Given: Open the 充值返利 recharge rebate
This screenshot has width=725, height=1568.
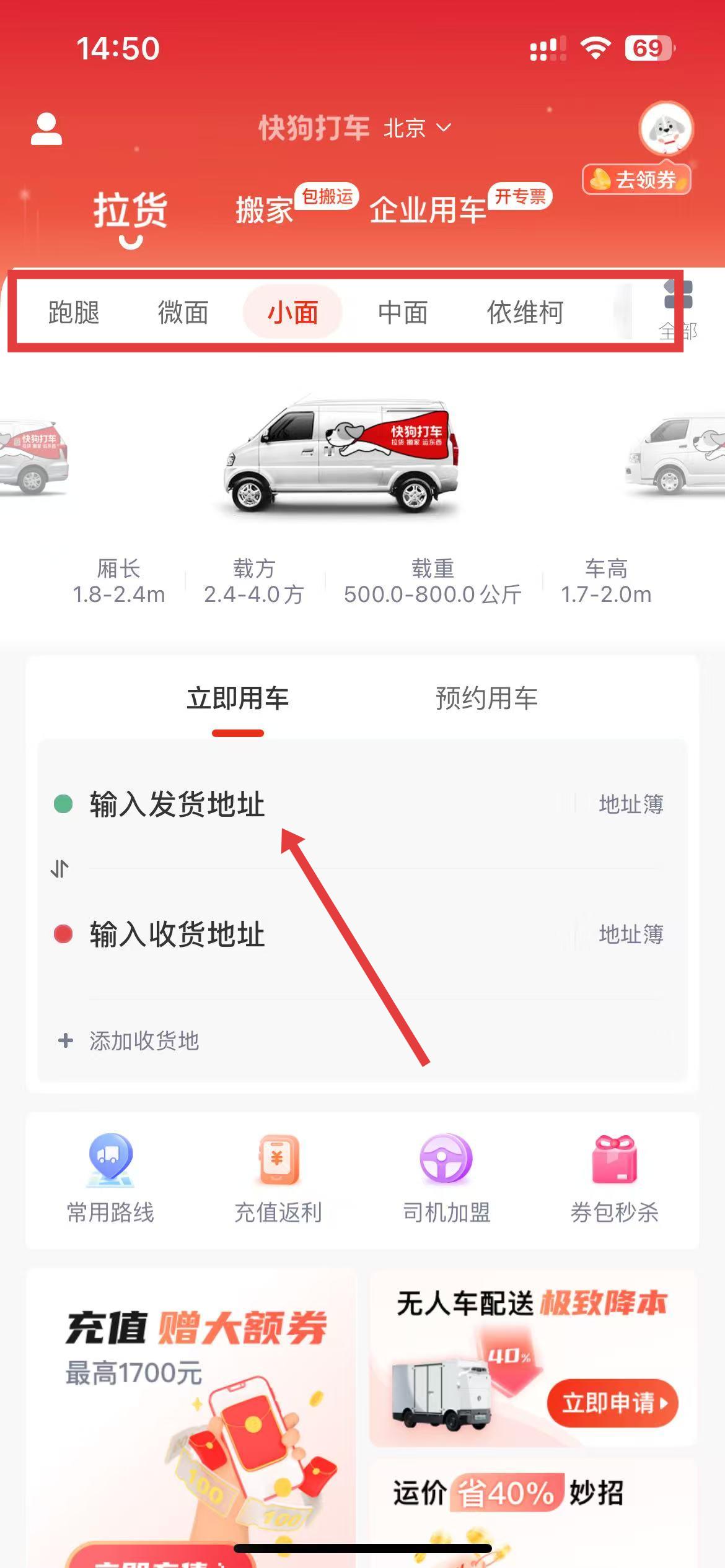Looking at the screenshot, I should [x=278, y=1178].
